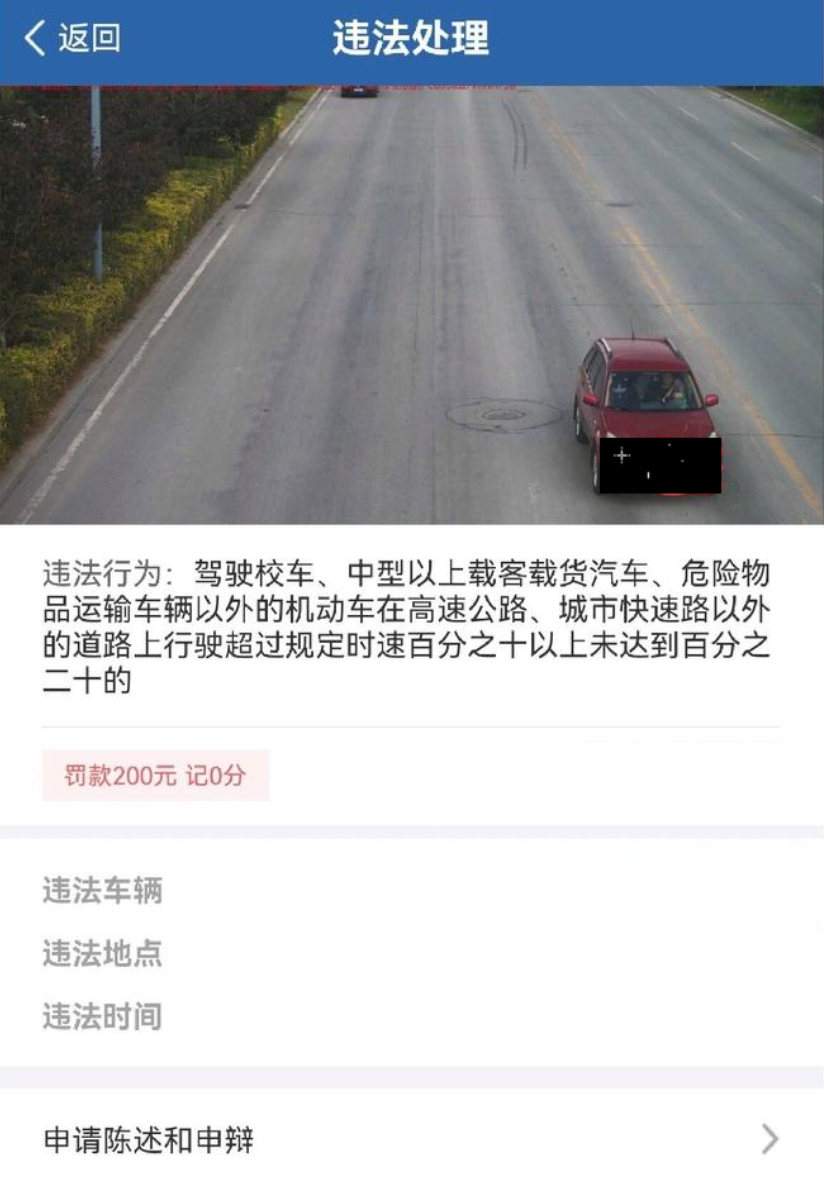
Task: Click the pink fine amount highlight strip
Action: point(155,775)
